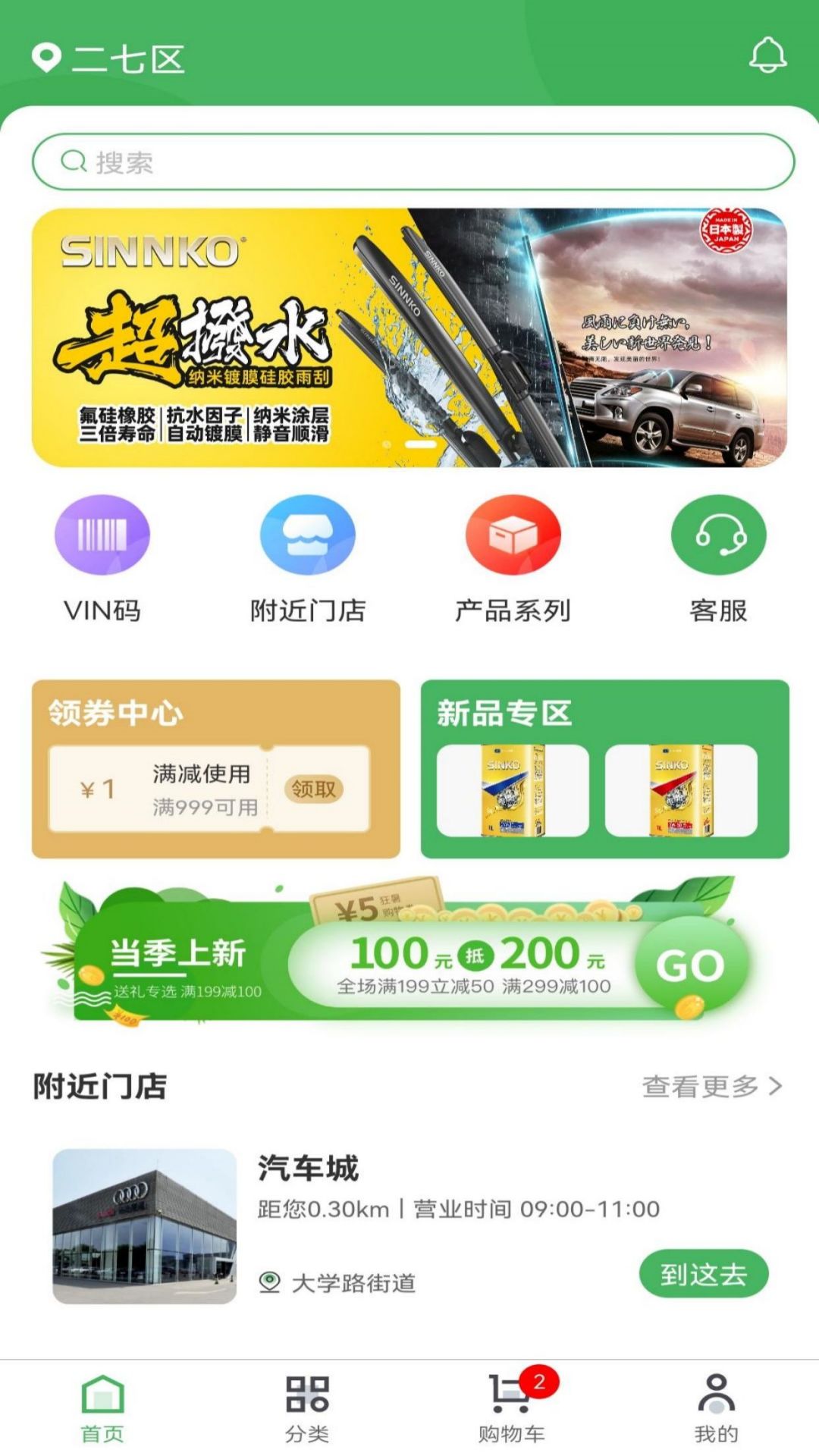Claim the coupon via 领取 button
819x1456 pixels.
312,789
